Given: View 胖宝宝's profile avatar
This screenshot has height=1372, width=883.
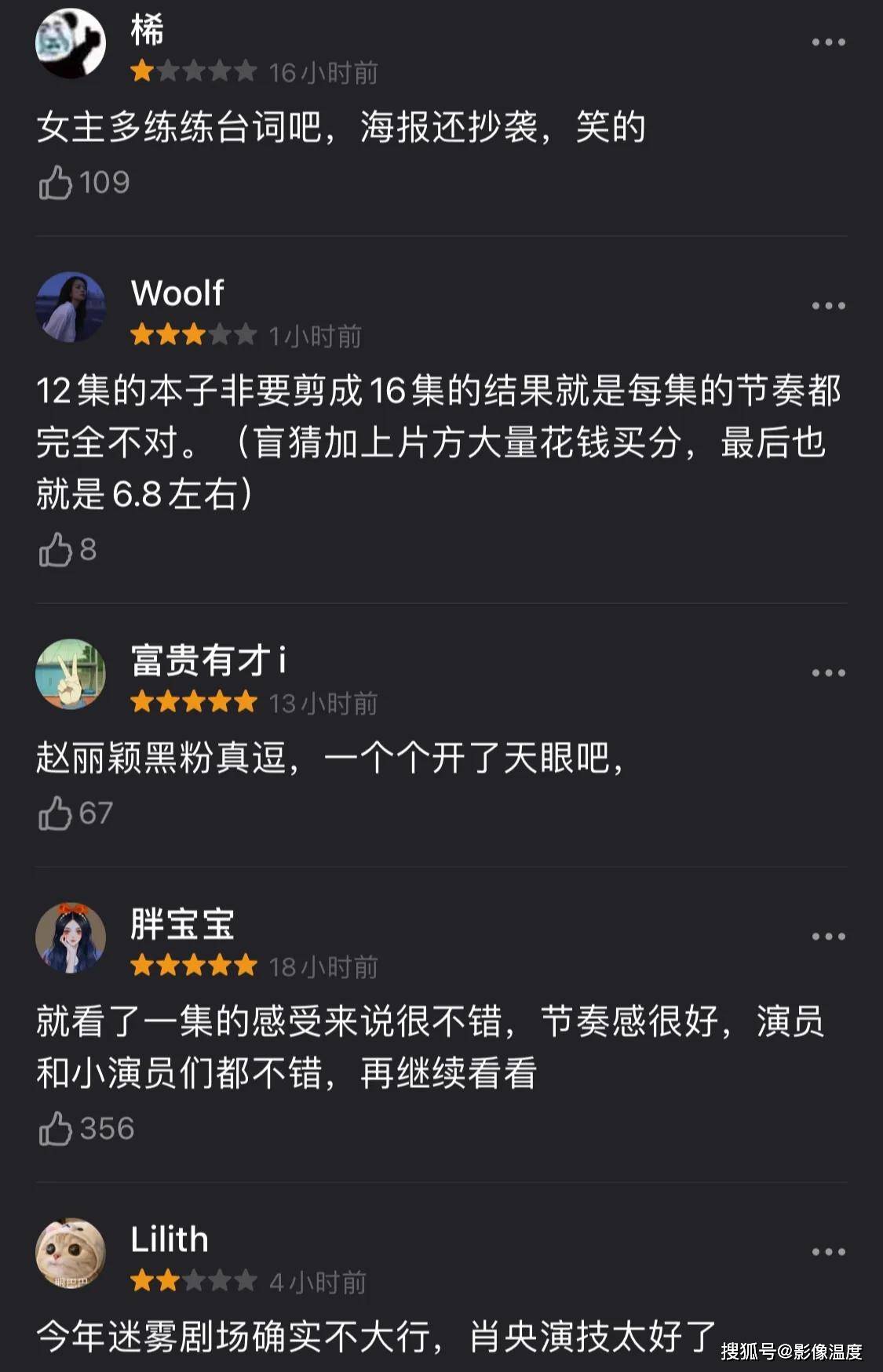Looking at the screenshot, I should [71, 937].
